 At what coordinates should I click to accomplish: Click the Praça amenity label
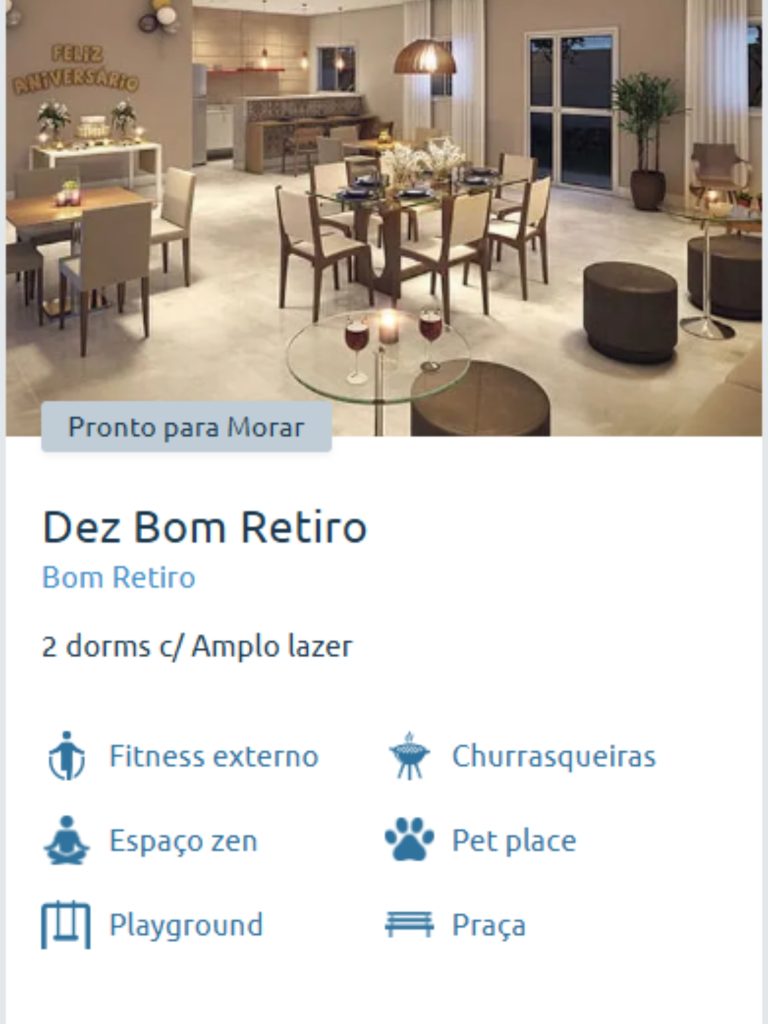point(491,926)
